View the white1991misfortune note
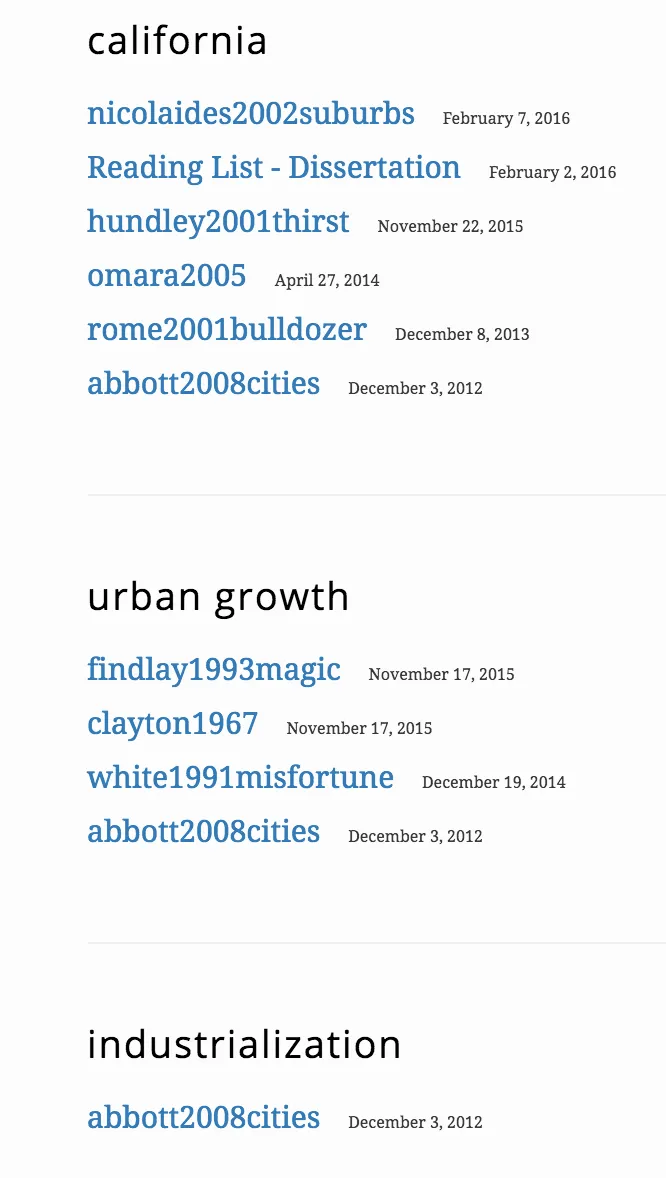This screenshot has width=666, height=1178. 240,778
